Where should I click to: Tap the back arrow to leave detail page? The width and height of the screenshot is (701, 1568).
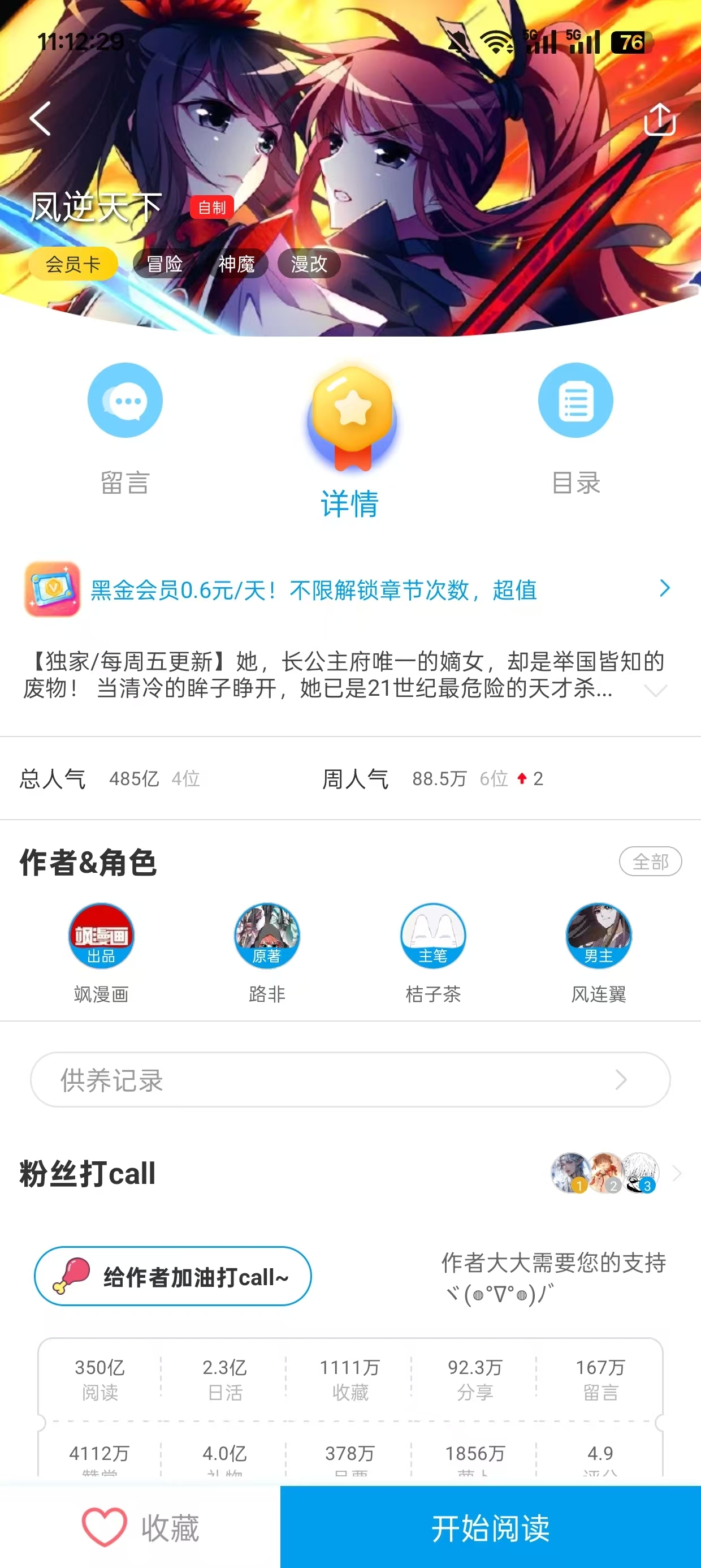(40, 120)
